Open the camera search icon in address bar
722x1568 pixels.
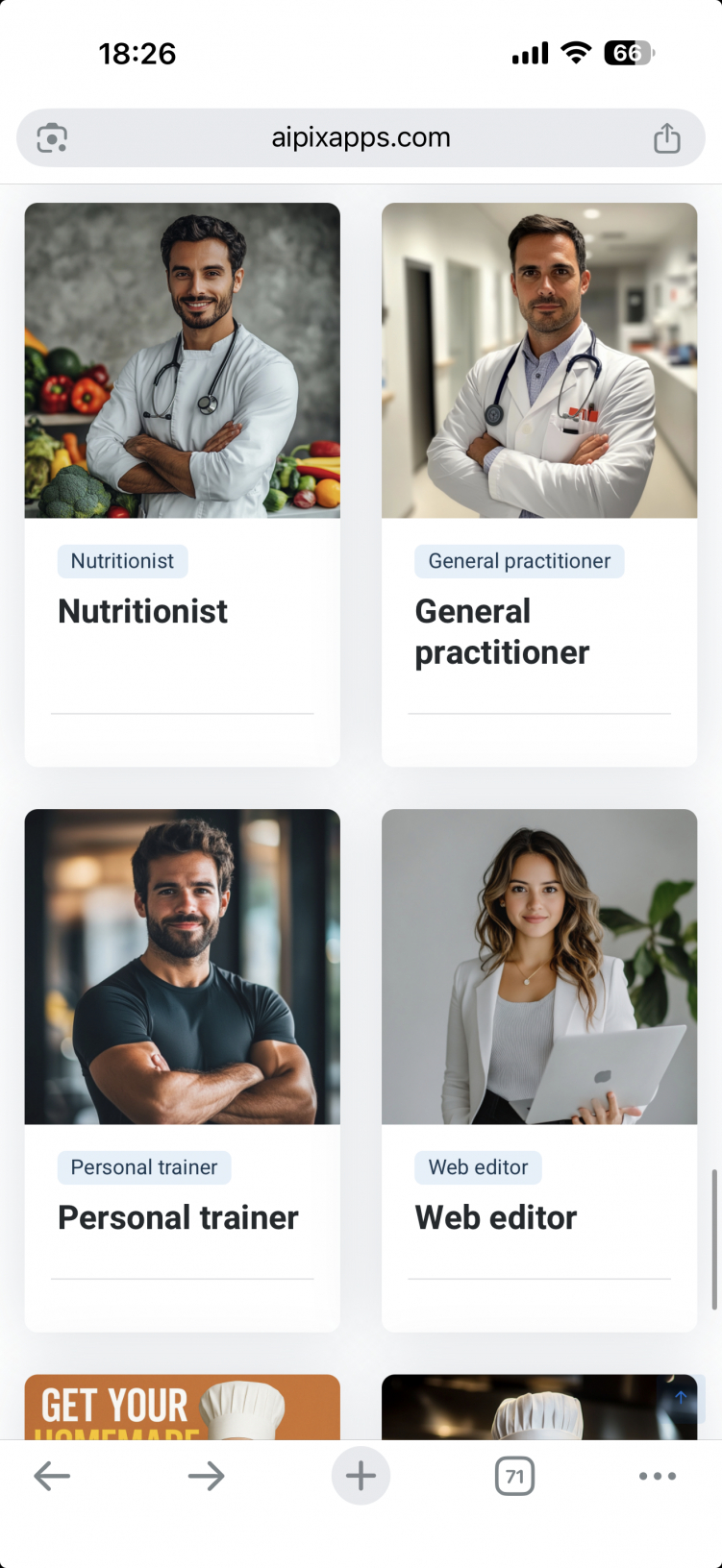point(52,138)
